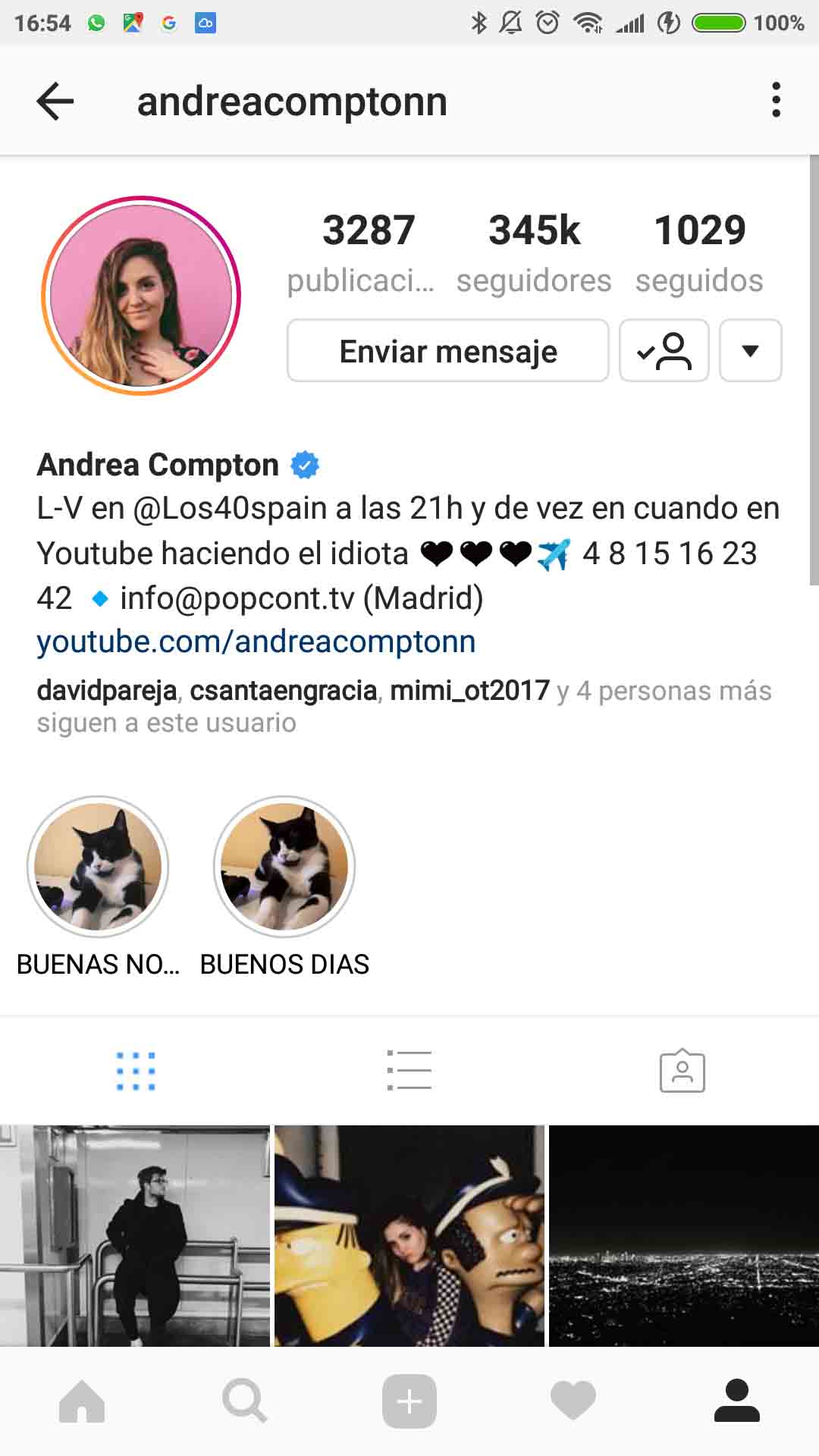This screenshot has width=819, height=1456.
Task: Create a new post with plus button
Action: click(409, 1401)
